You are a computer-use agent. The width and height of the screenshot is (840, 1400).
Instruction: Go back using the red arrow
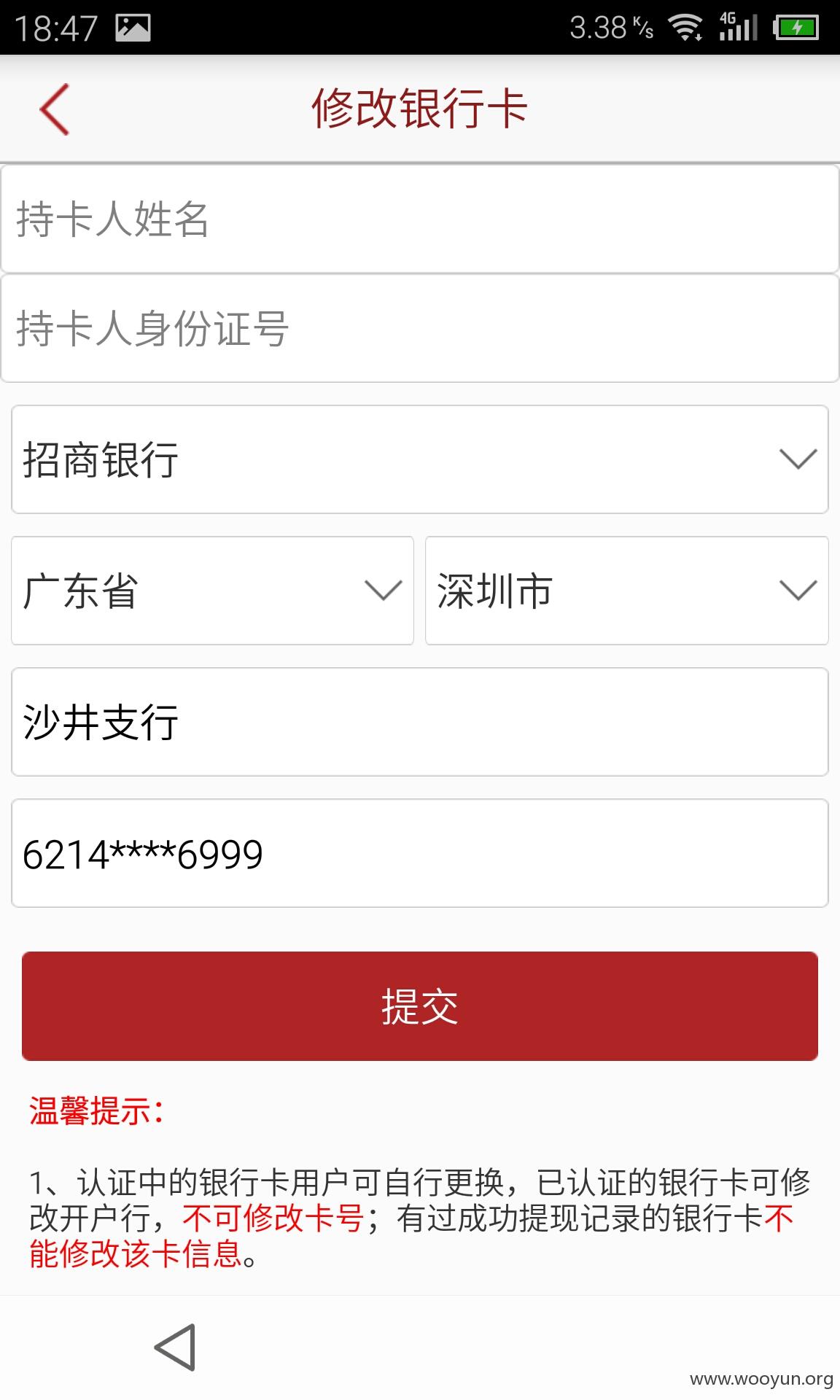pos(55,109)
